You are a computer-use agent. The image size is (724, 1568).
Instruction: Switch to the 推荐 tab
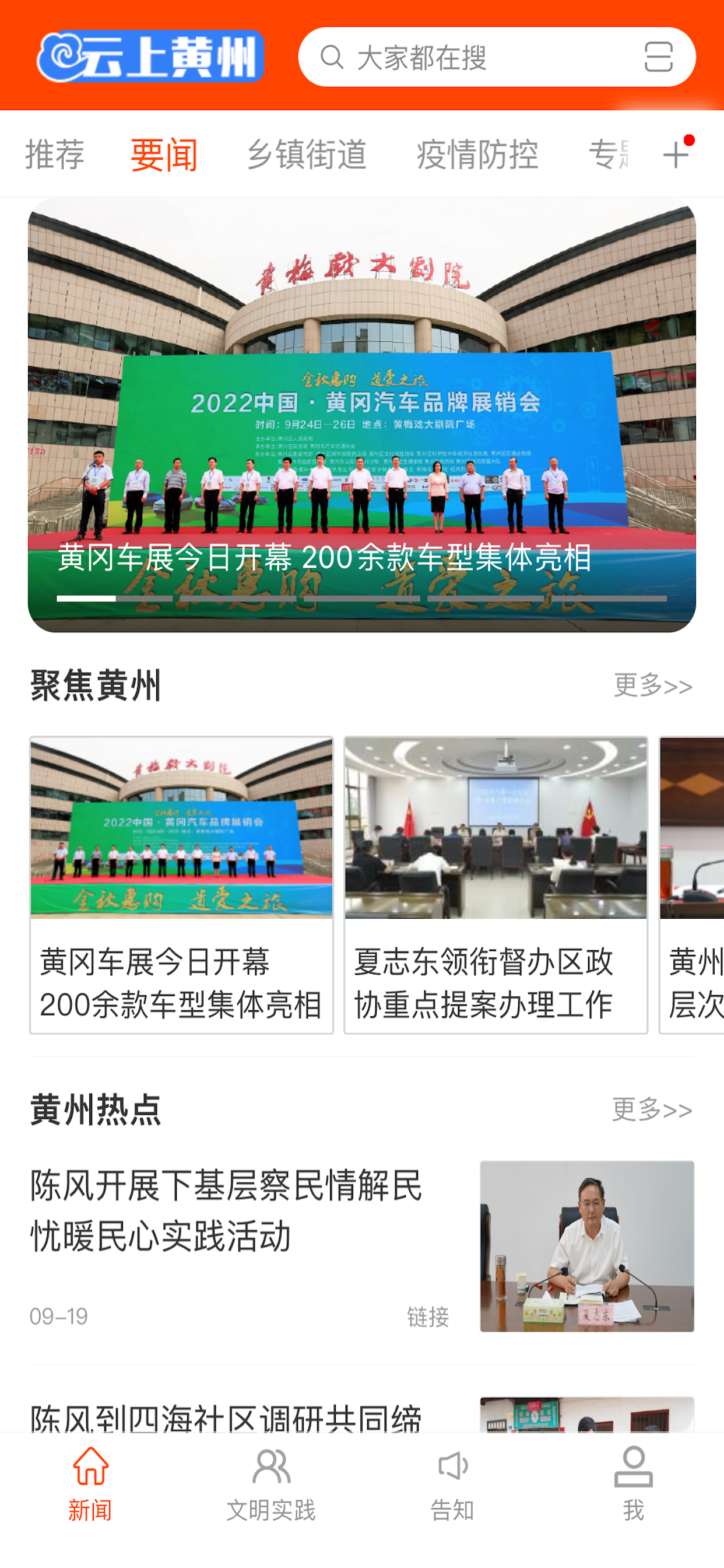click(x=55, y=154)
